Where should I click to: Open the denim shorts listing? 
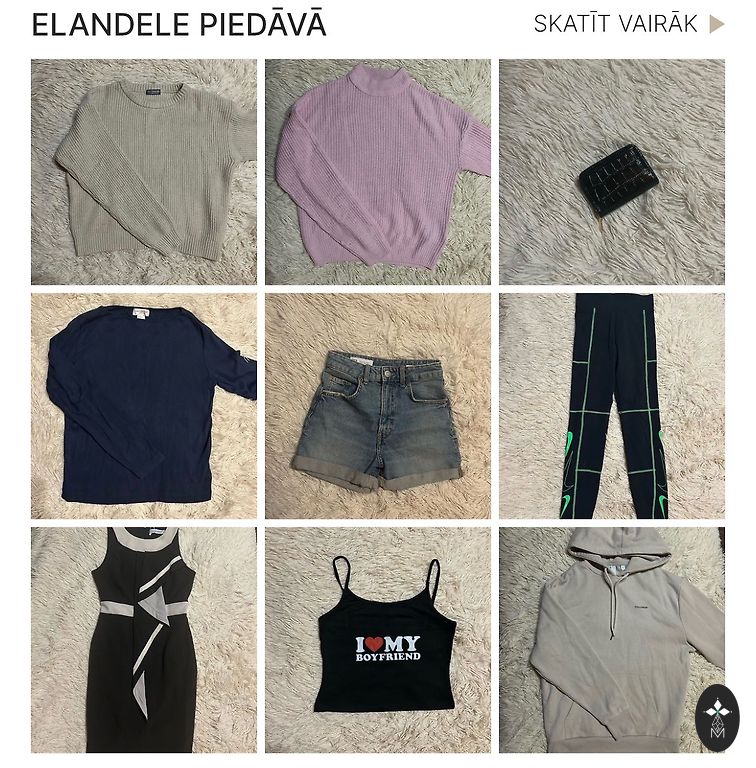pos(378,406)
